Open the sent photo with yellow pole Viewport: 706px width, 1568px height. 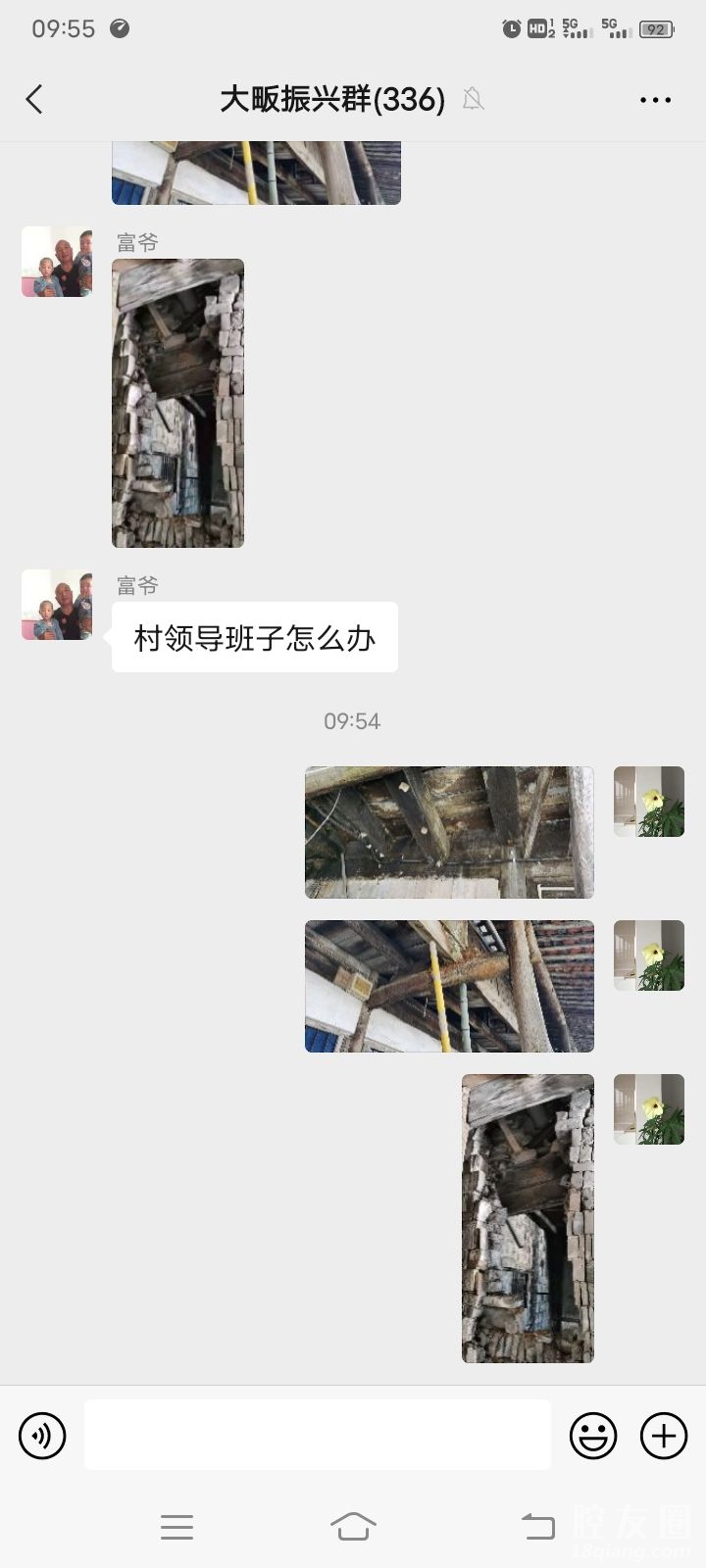(x=449, y=986)
